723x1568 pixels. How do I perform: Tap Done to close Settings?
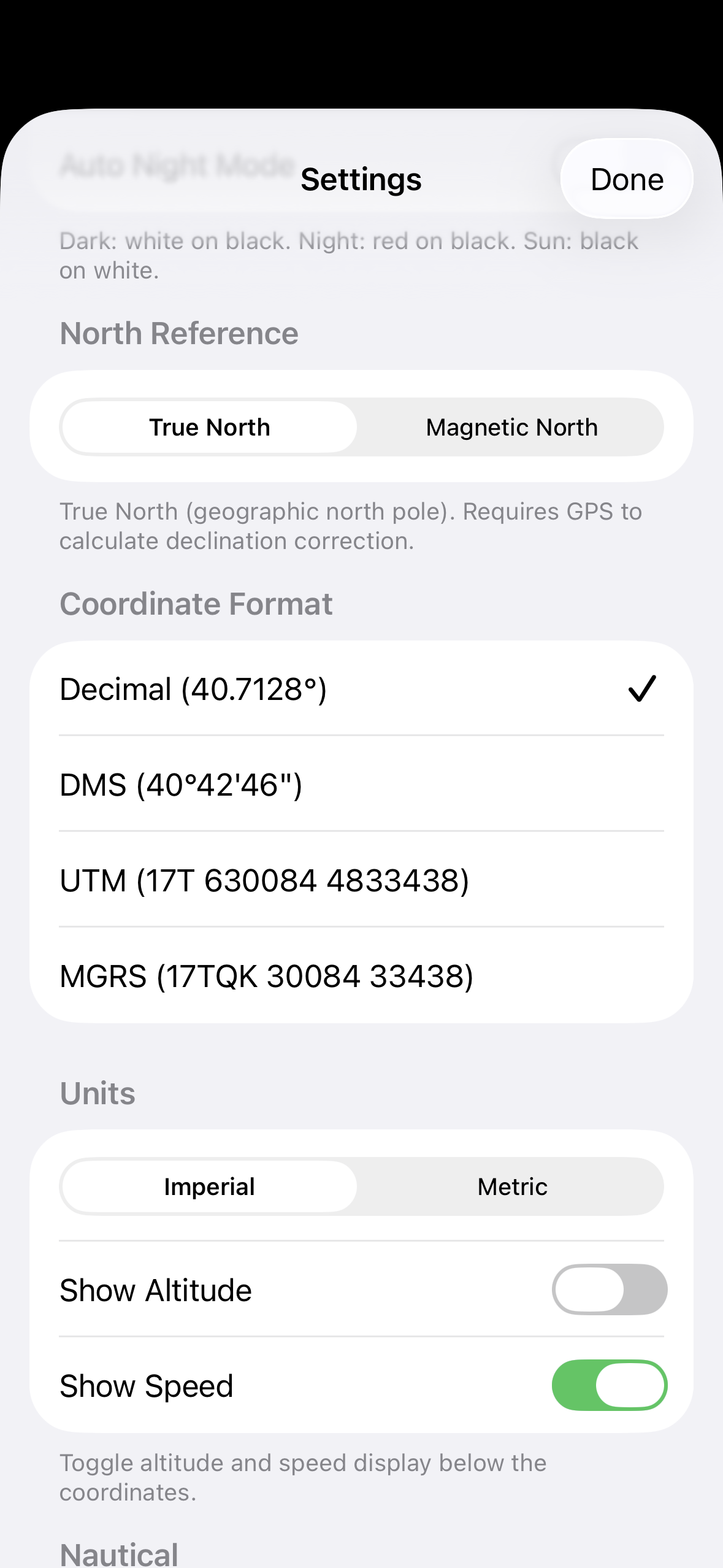click(626, 179)
